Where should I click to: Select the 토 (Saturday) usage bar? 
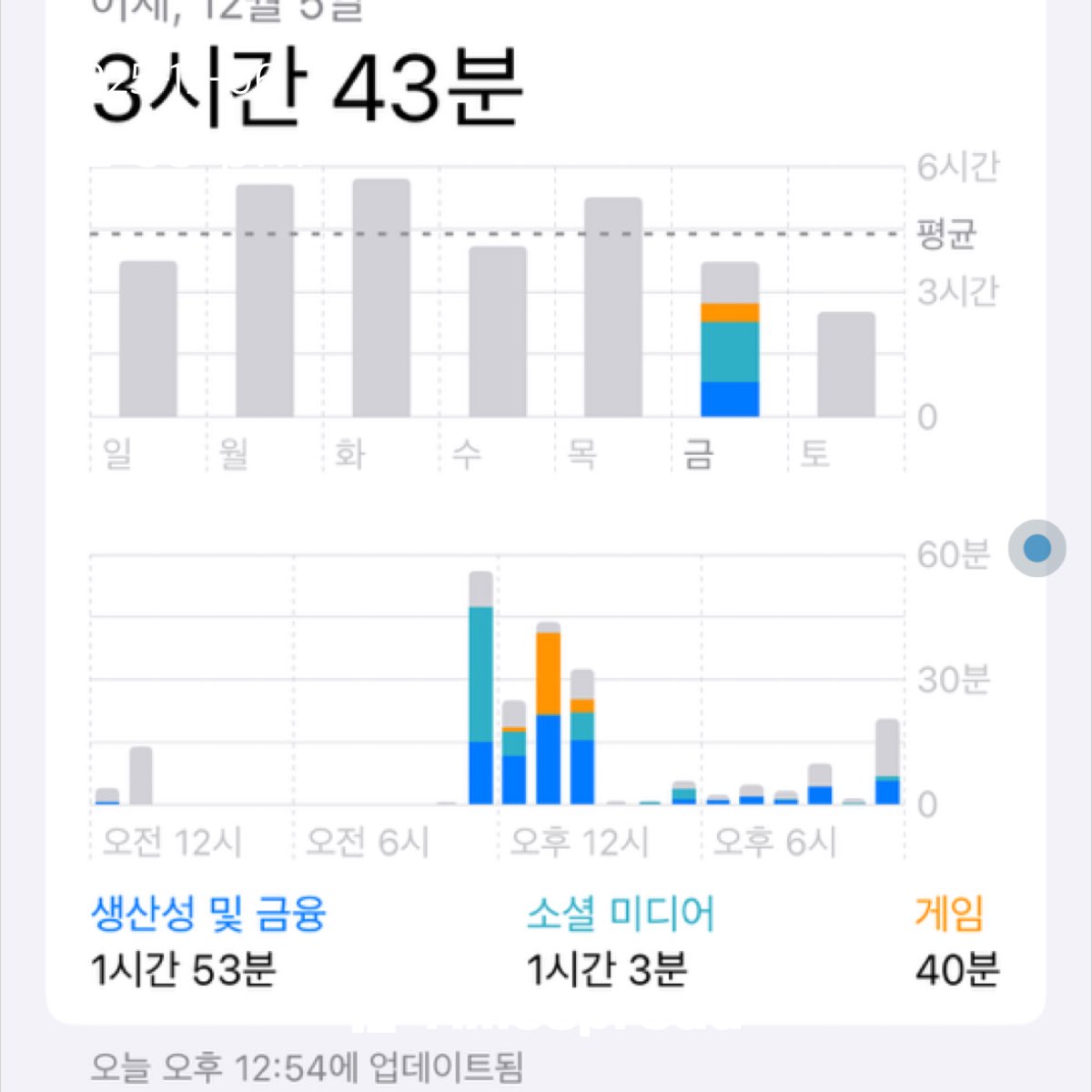click(x=846, y=364)
